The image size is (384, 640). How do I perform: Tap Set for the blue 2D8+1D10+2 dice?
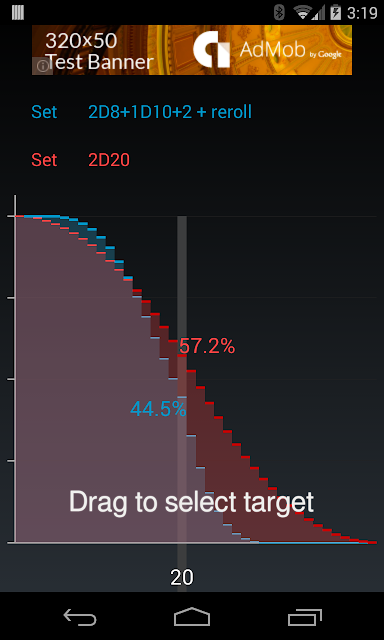[x=44, y=112]
